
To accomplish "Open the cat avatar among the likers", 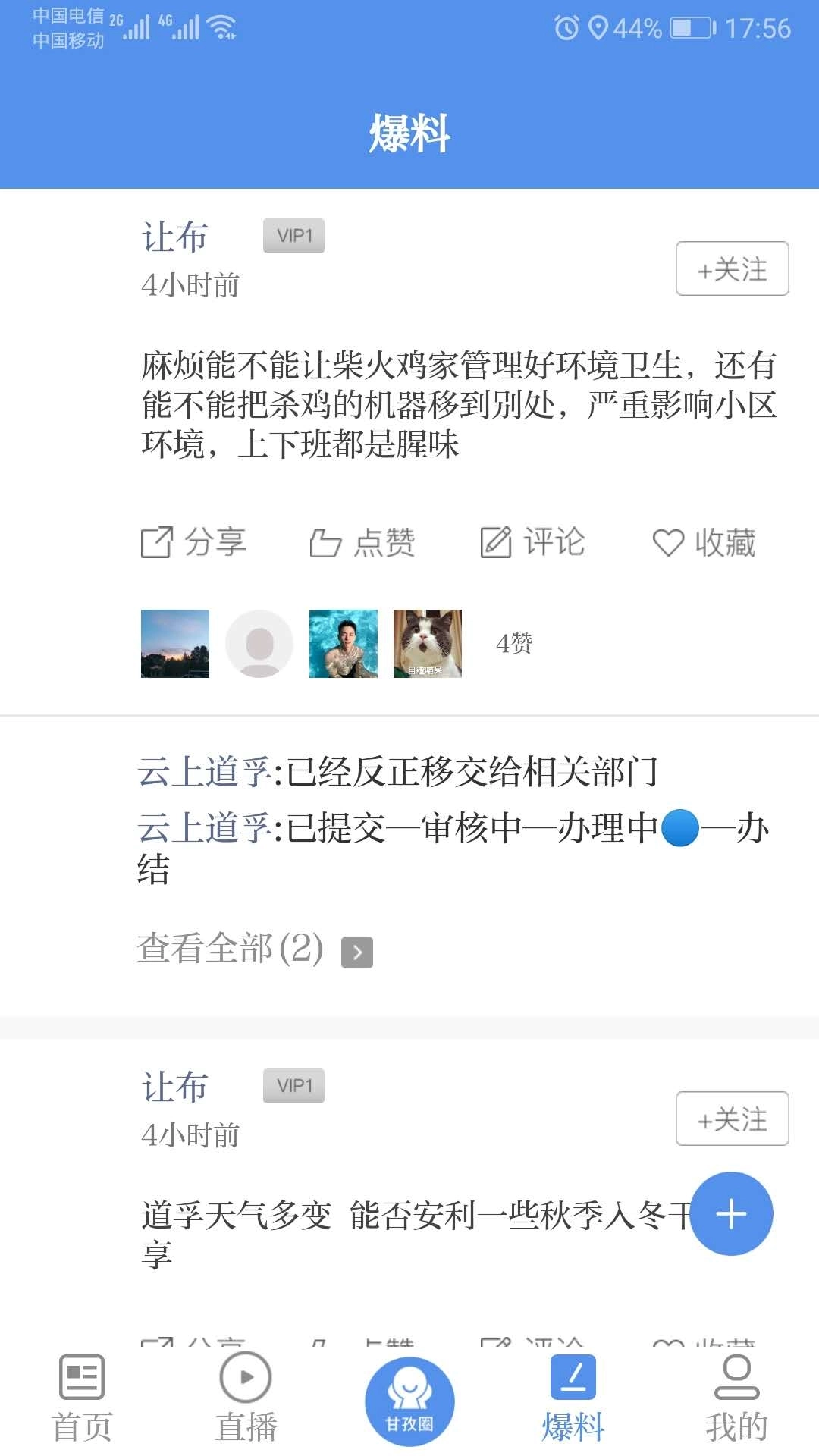I will pyautogui.click(x=427, y=644).
